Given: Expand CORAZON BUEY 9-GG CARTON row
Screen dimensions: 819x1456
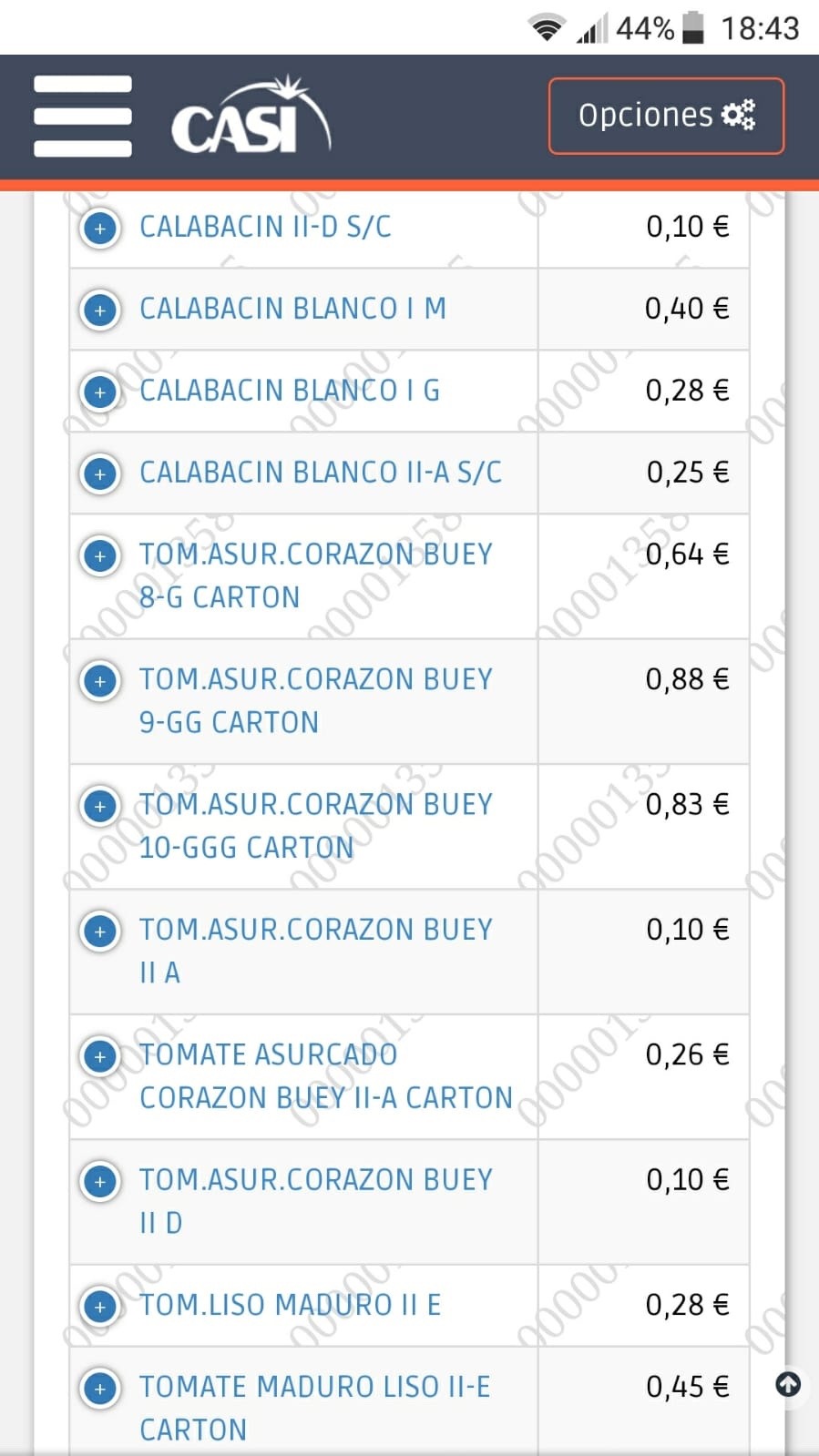Looking at the screenshot, I should [100, 680].
